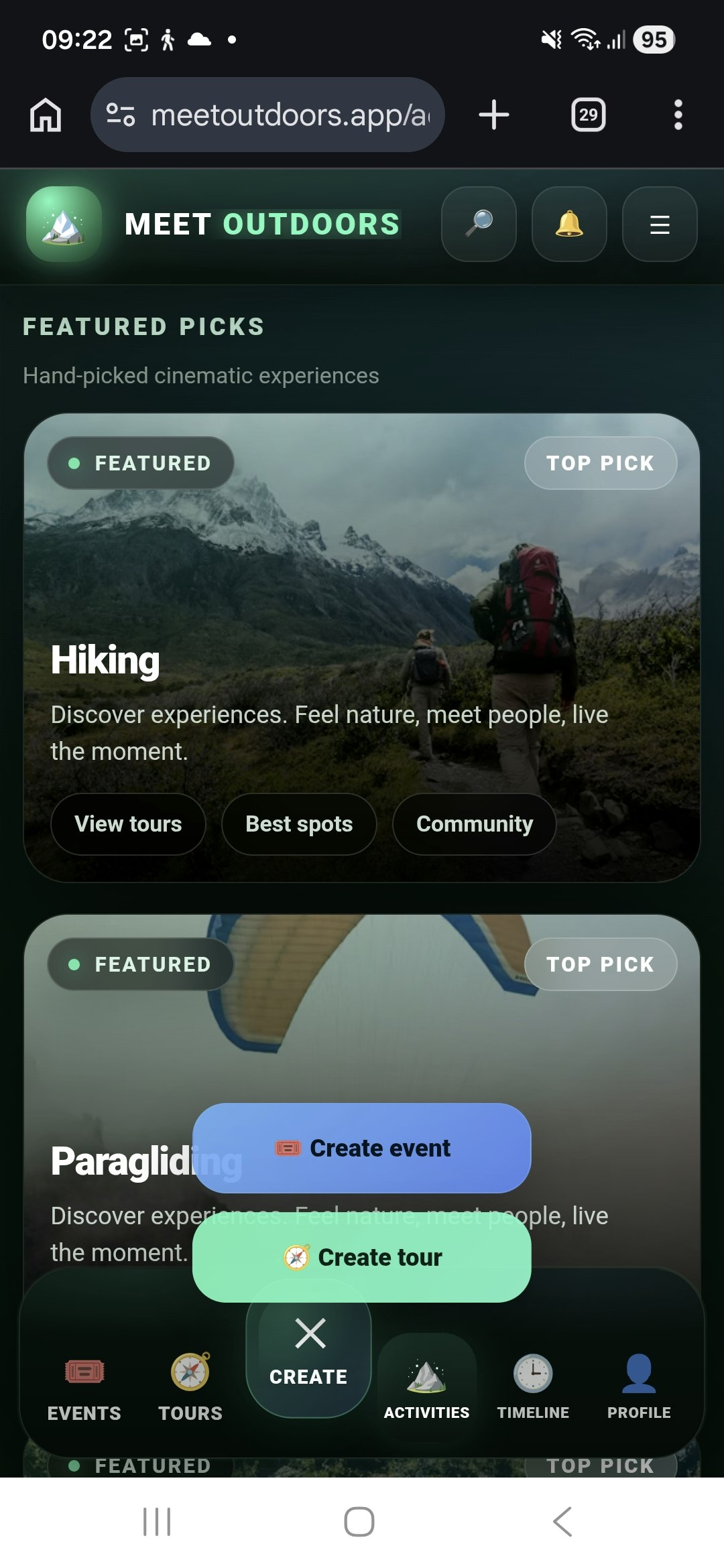724x1568 pixels.
Task: Collapse the Create menu with the X
Action: (310, 1333)
